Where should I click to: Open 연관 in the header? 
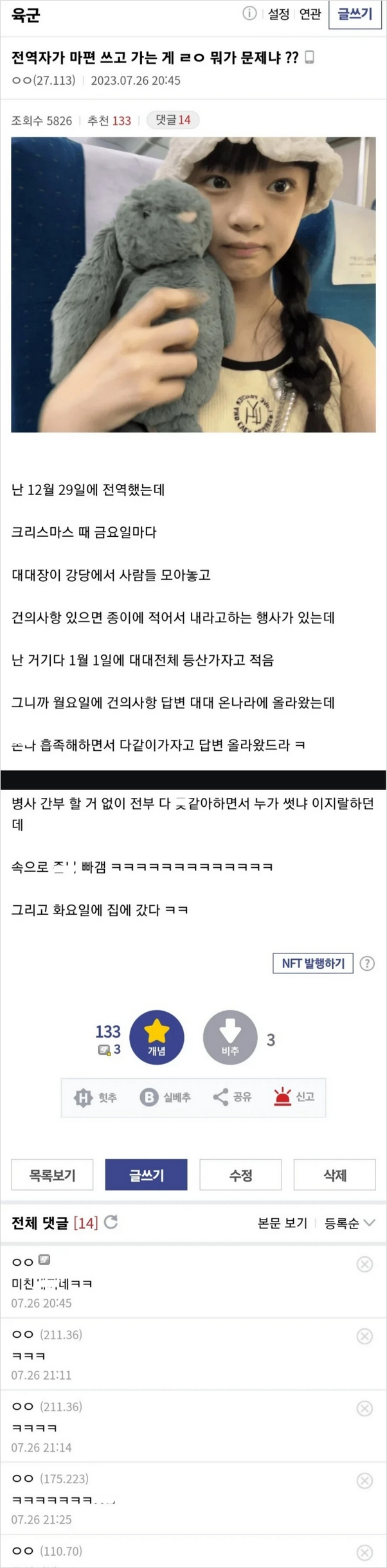[x=310, y=14]
